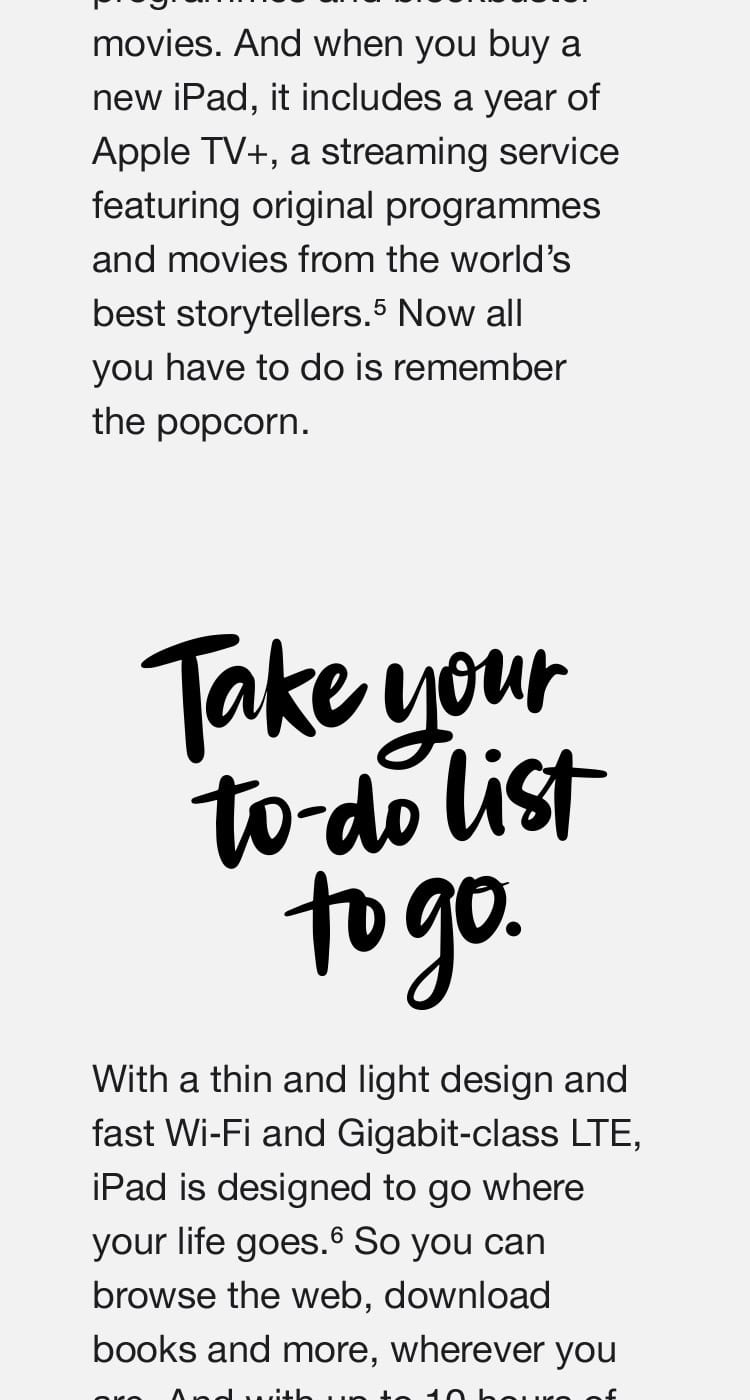Image resolution: width=750 pixels, height=1400 pixels.
Task: Open footnote 6 after your life goes
Action: tap(337, 1234)
